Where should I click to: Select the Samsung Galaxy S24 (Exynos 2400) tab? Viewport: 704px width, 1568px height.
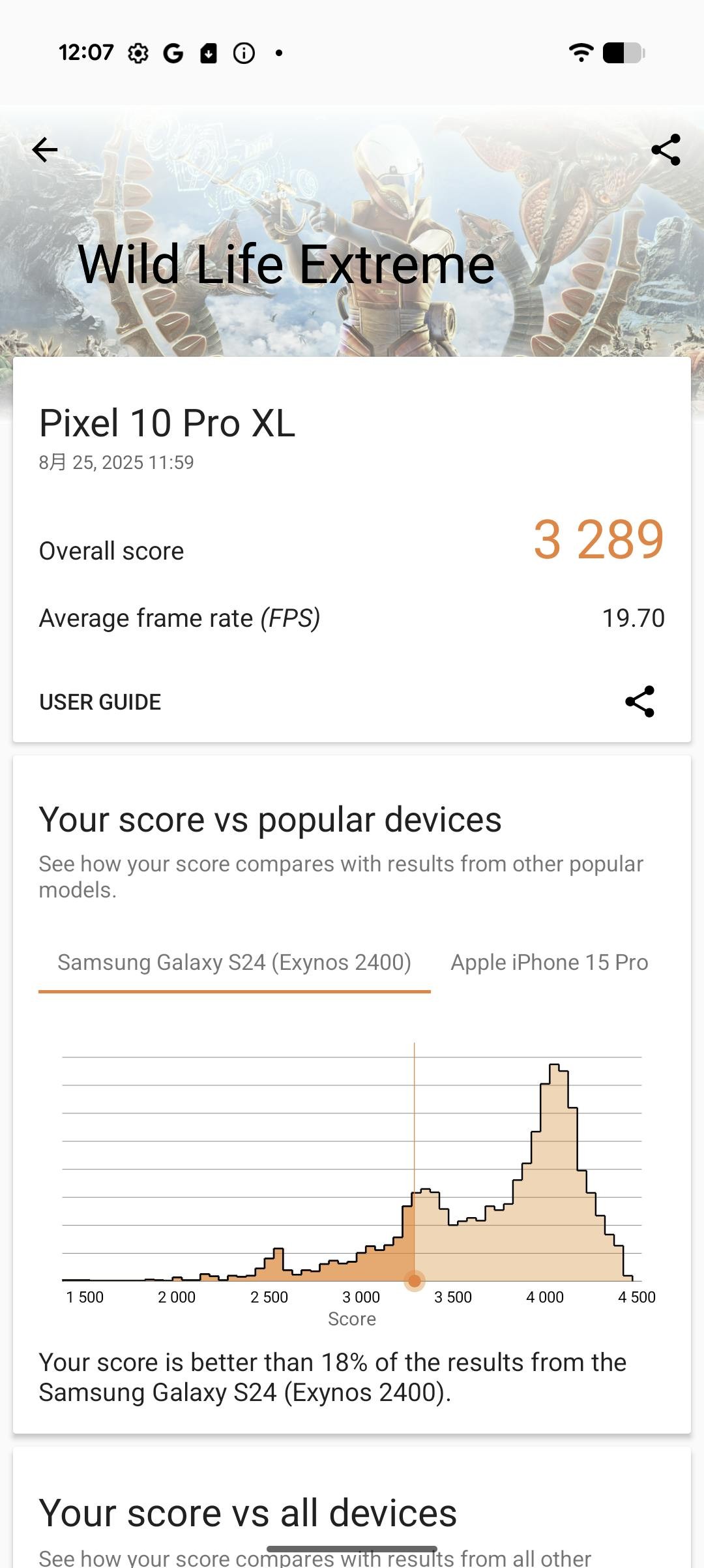[234, 963]
